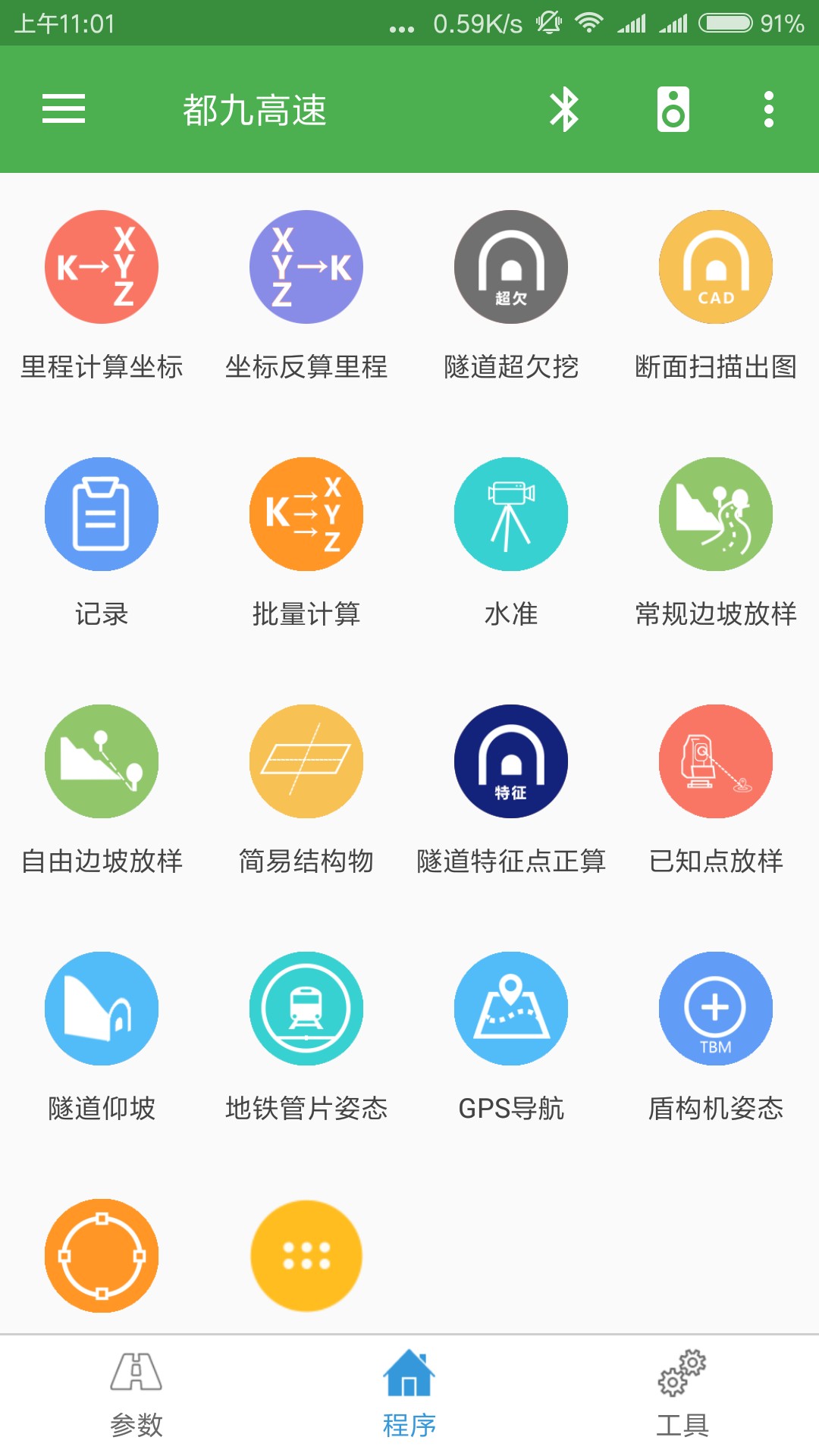Select the 坐标反算里程 coordinate-to-mileage tool
Viewport: 819px width, 1456px height.
point(306,267)
